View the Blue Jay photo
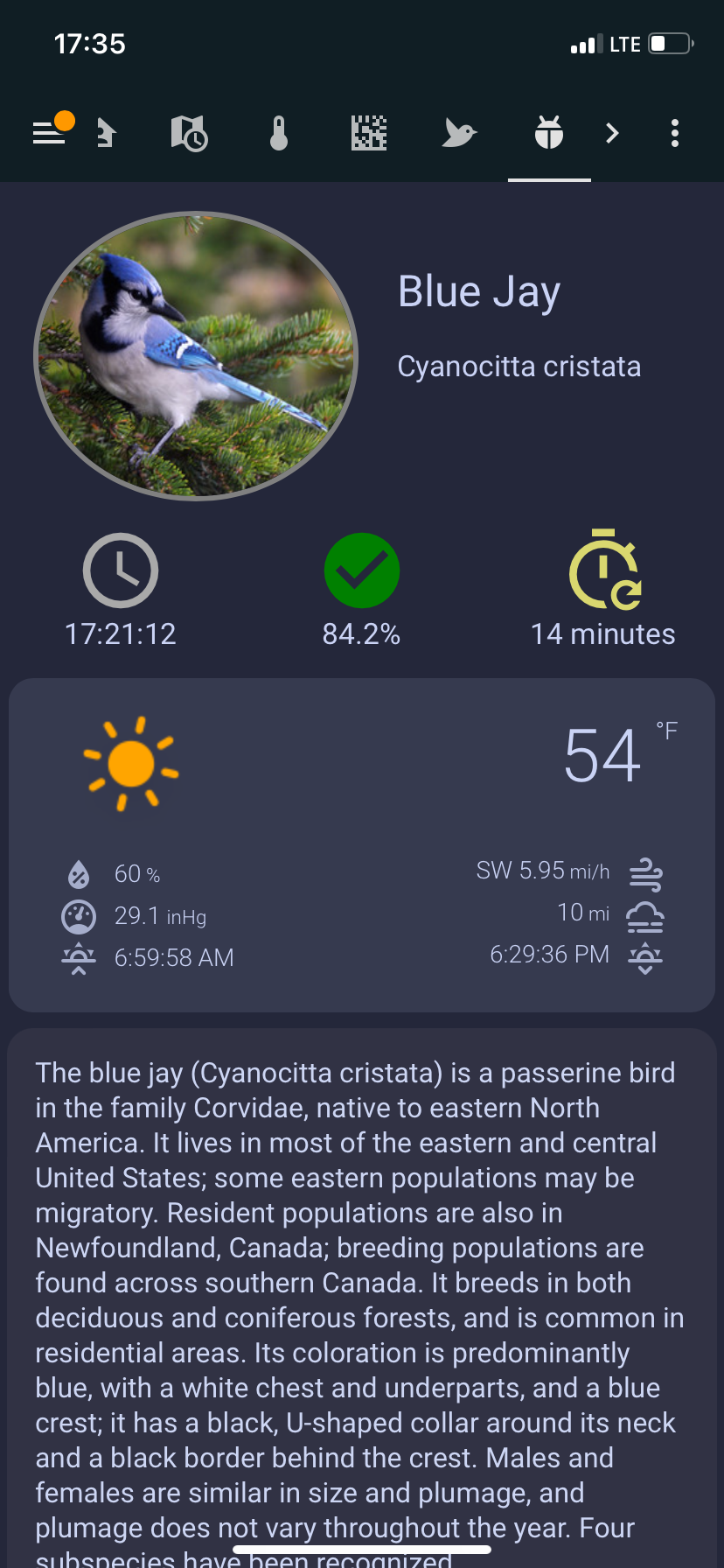 pyautogui.click(x=196, y=355)
